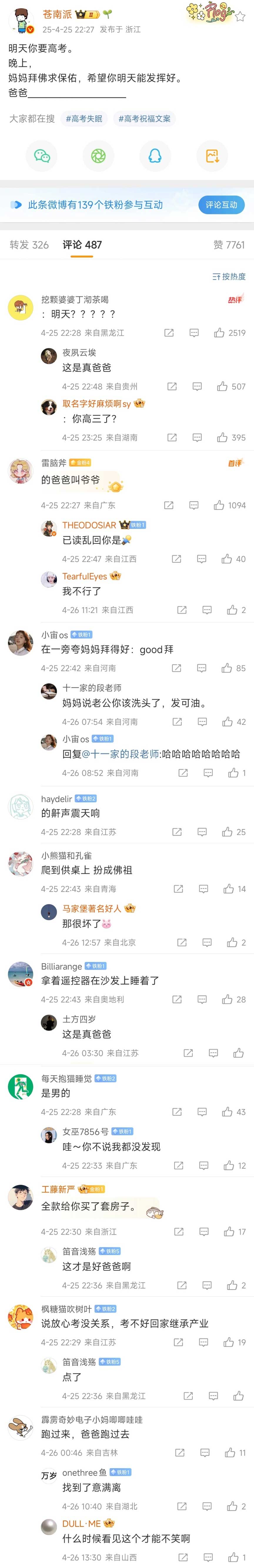Tap the 评论互动 button
The width and height of the screenshot is (254, 1568).
221,205
